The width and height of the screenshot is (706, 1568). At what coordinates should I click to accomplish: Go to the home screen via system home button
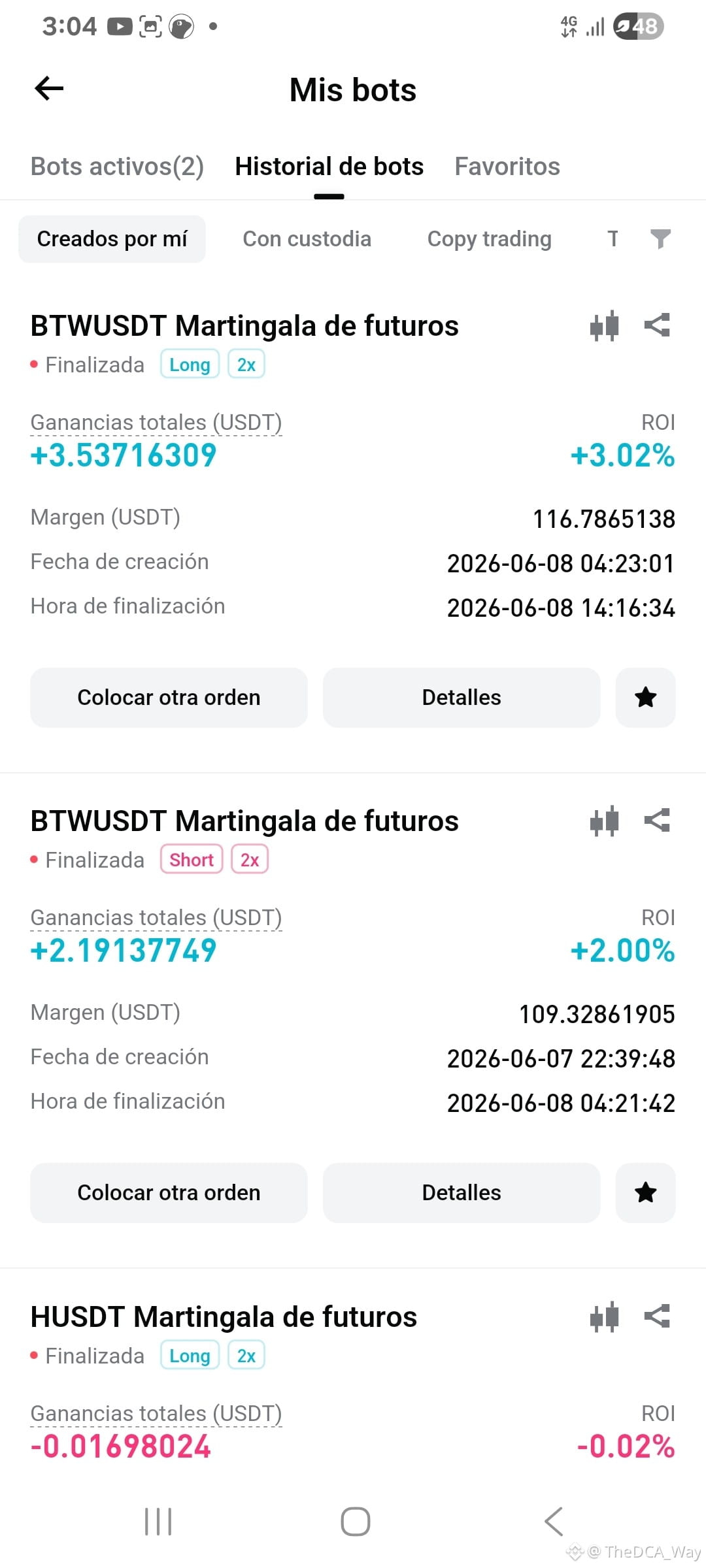355,1522
